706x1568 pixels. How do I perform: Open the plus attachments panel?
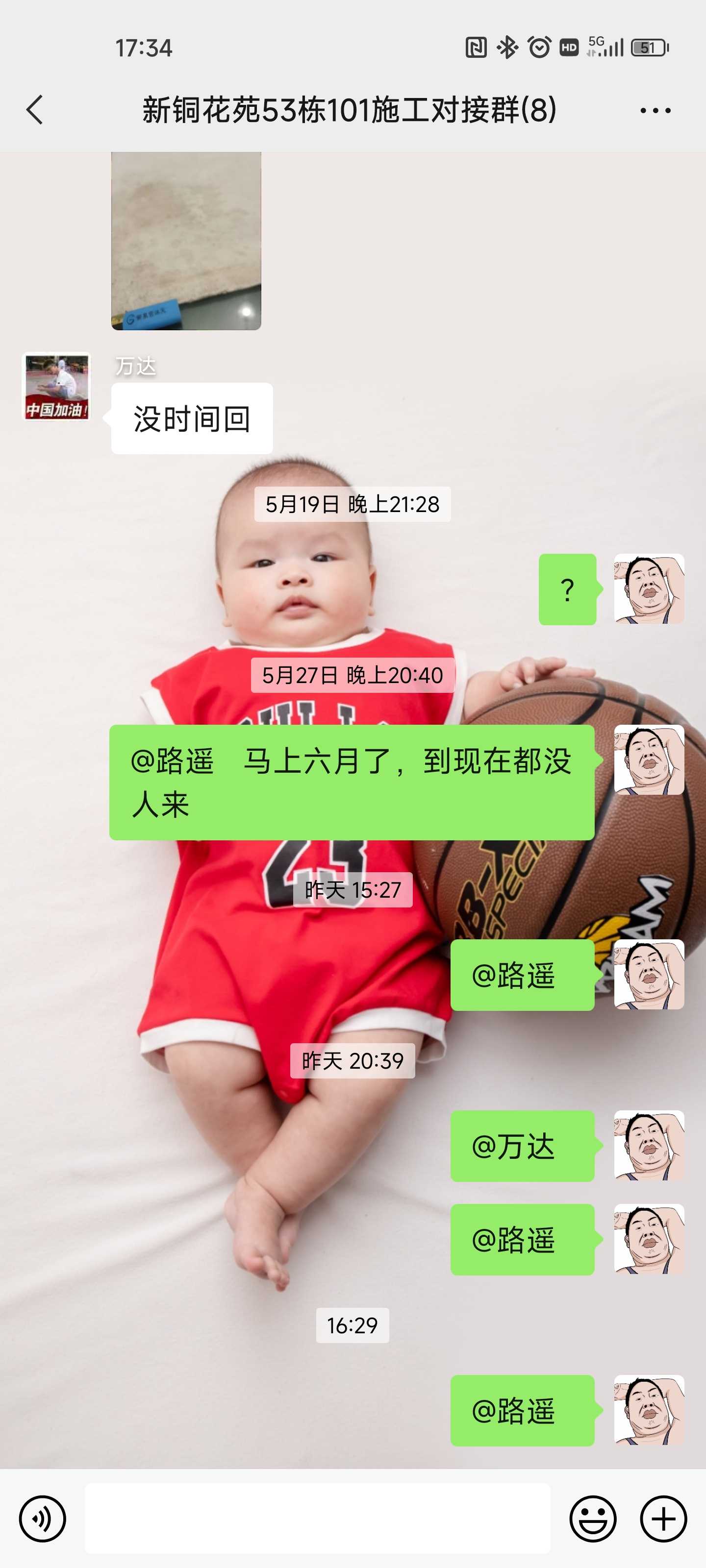click(663, 1519)
